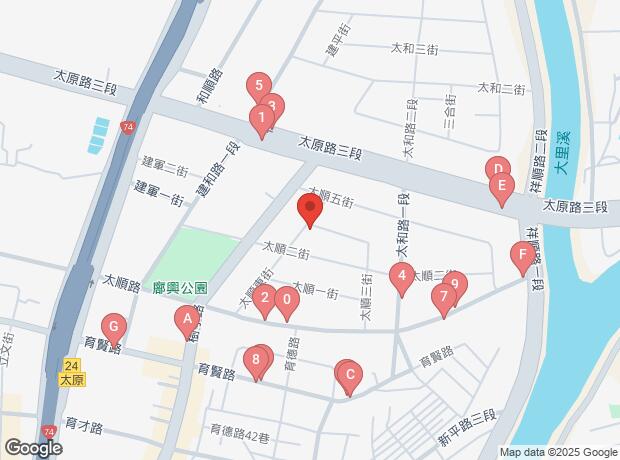
Task: Tap map marker 0
Action: tap(287, 299)
